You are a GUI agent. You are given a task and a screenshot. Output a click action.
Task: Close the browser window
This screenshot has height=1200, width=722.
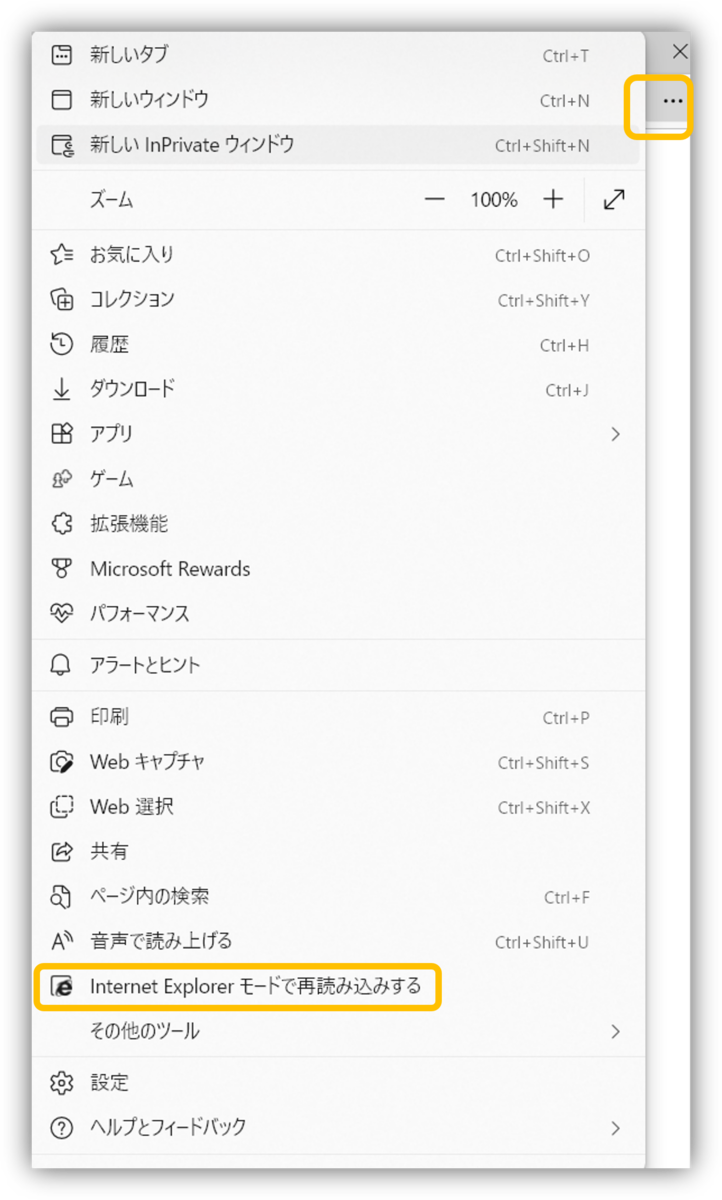click(x=680, y=51)
